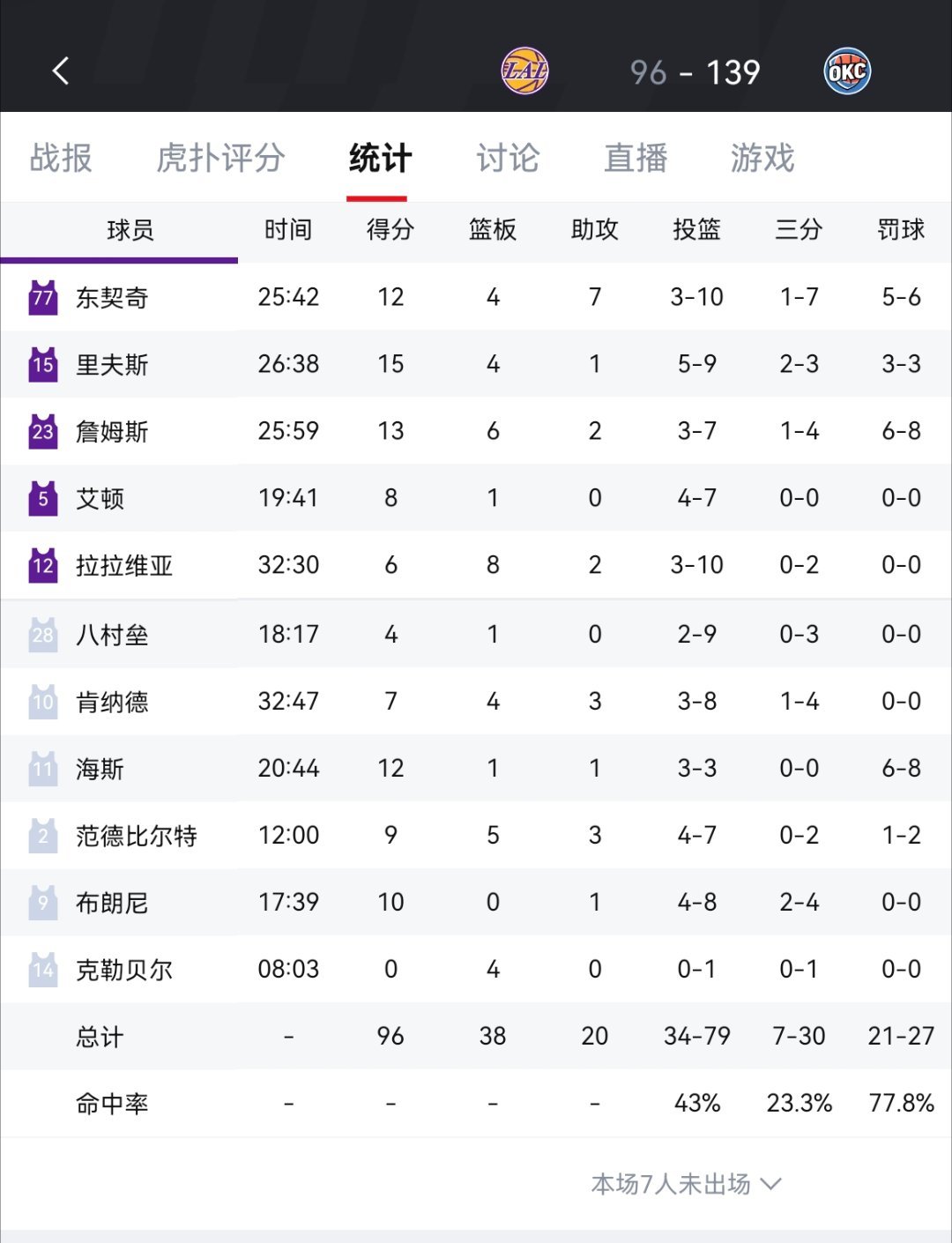This screenshot has height=1243, width=952.
Task: Click the 篮板 column header
Action: 492,230
